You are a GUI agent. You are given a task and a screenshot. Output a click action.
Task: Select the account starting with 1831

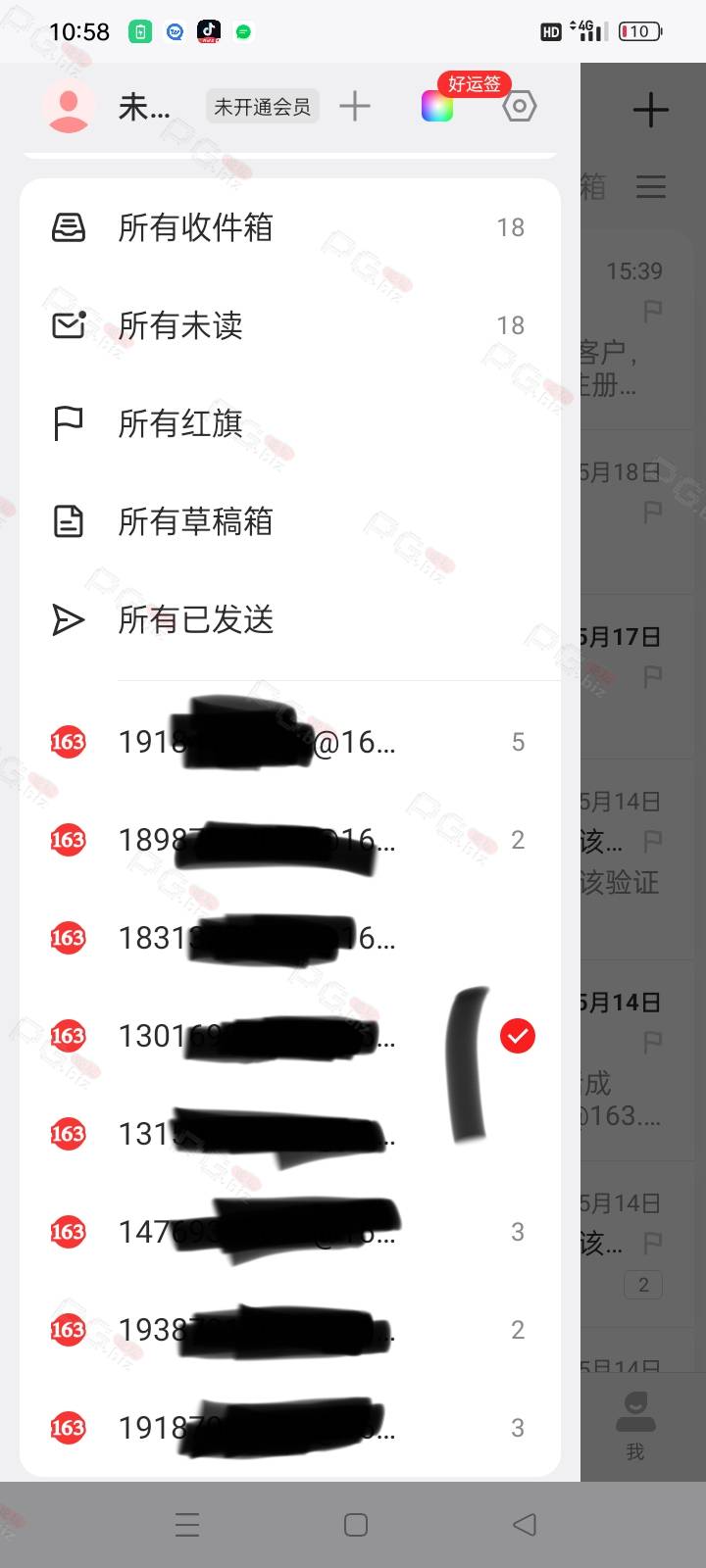pyautogui.click(x=290, y=938)
